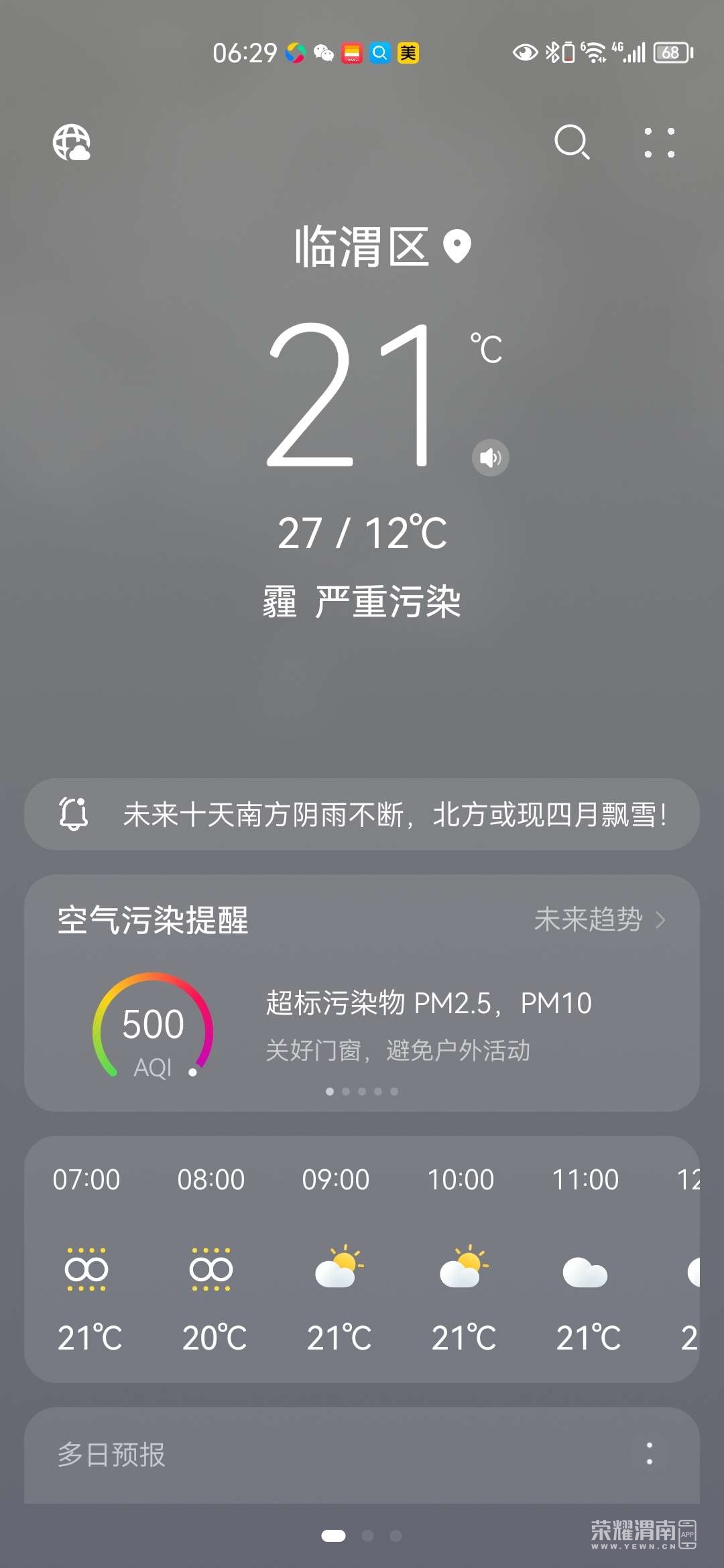Screen dimensions: 724x1568
Task: Open the four-dot more options menu
Action: click(x=659, y=143)
